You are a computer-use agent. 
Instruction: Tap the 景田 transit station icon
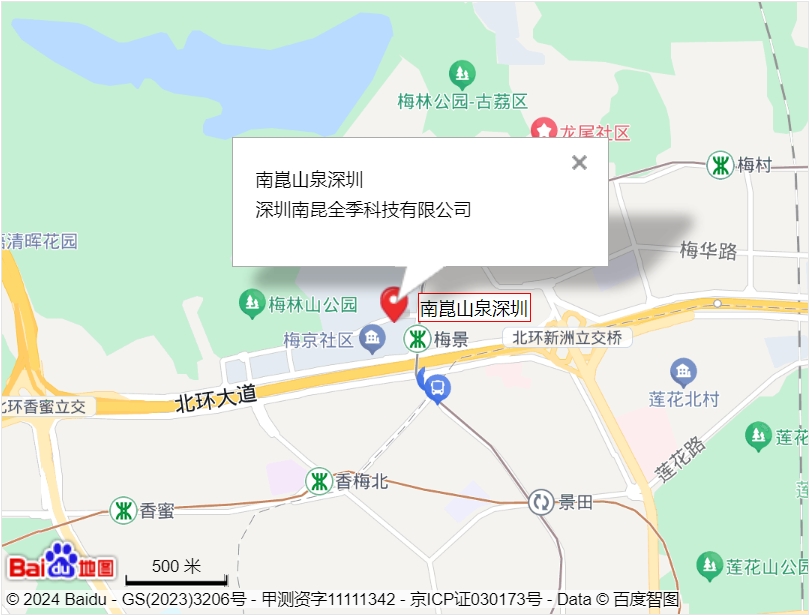[x=541, y=502]
